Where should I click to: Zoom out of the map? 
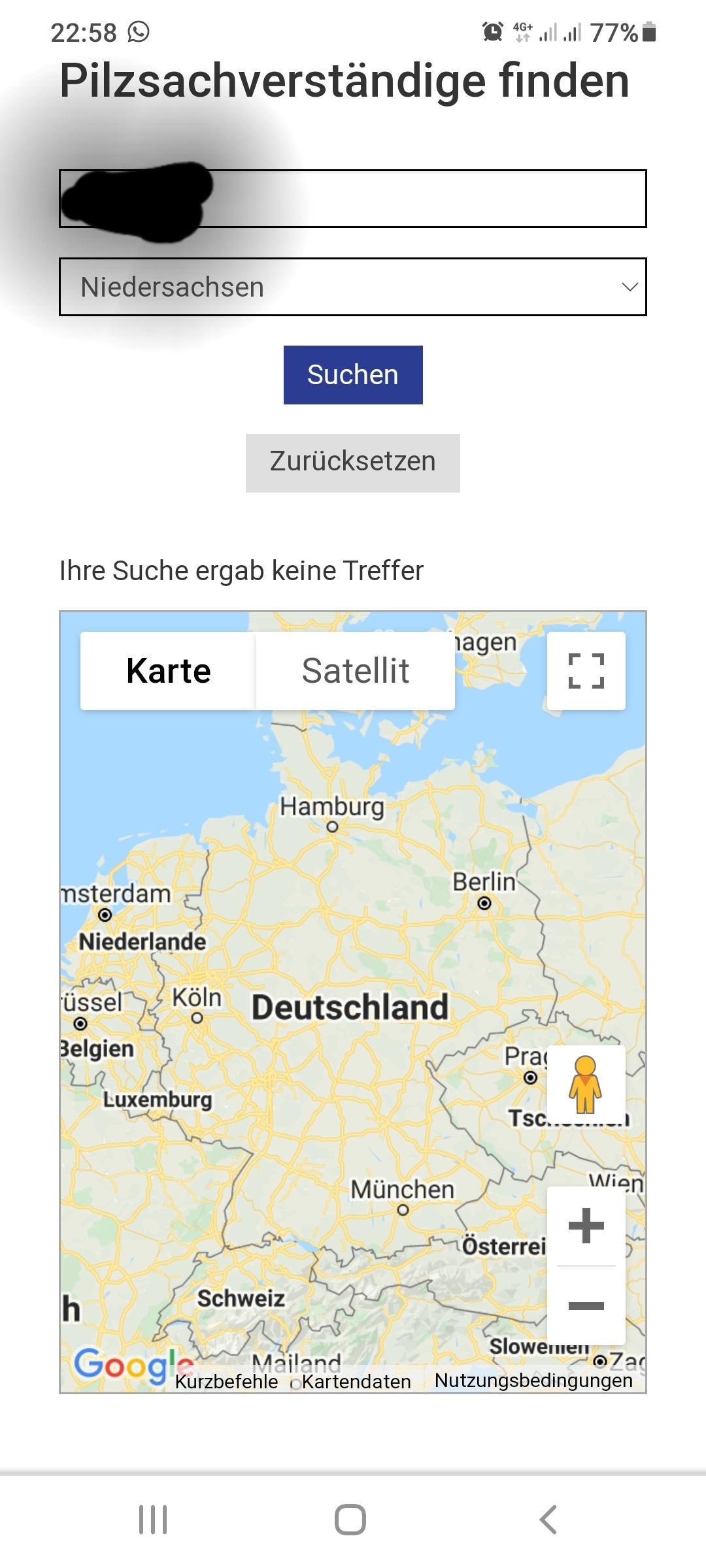click(586, 1305)
